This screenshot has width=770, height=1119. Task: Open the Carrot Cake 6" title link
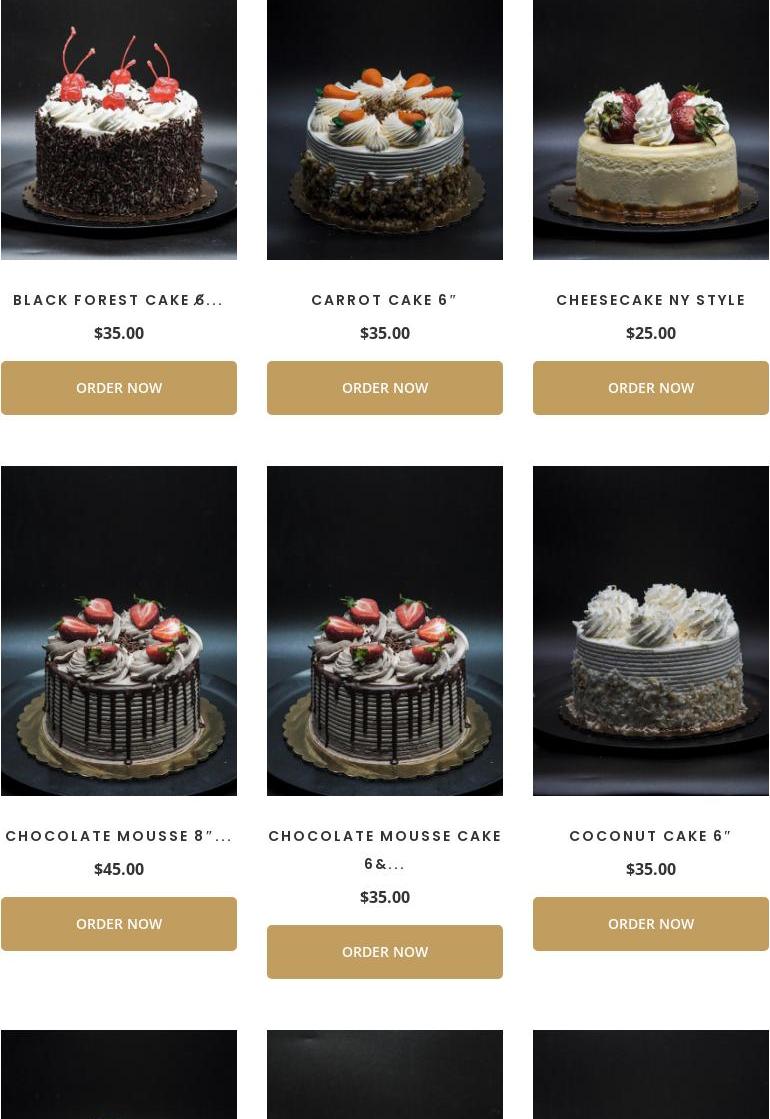point(384,300)
